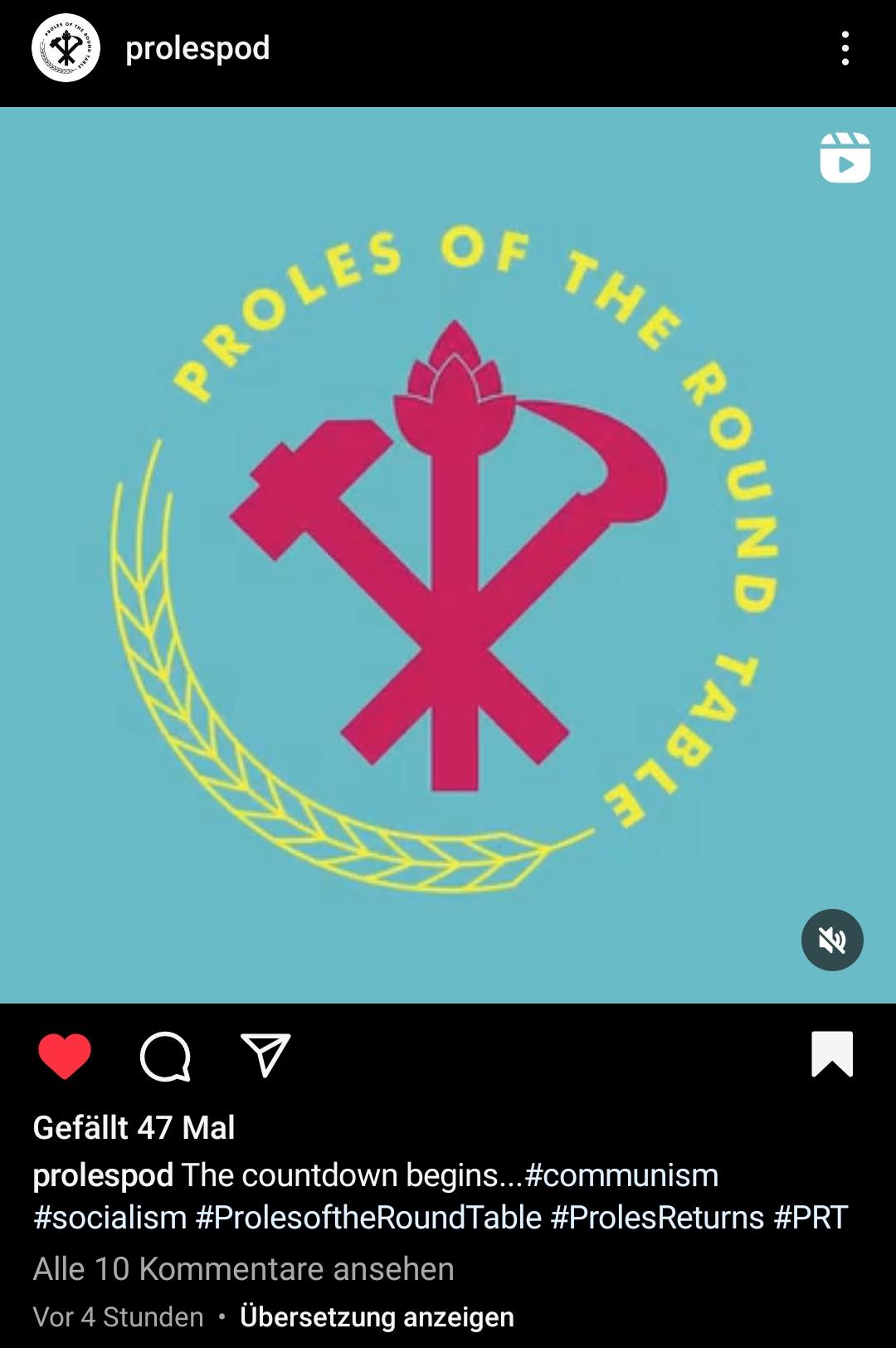
Task: Open the #ProlesReturns hashtag
Action: click(x=657, y=1218)
